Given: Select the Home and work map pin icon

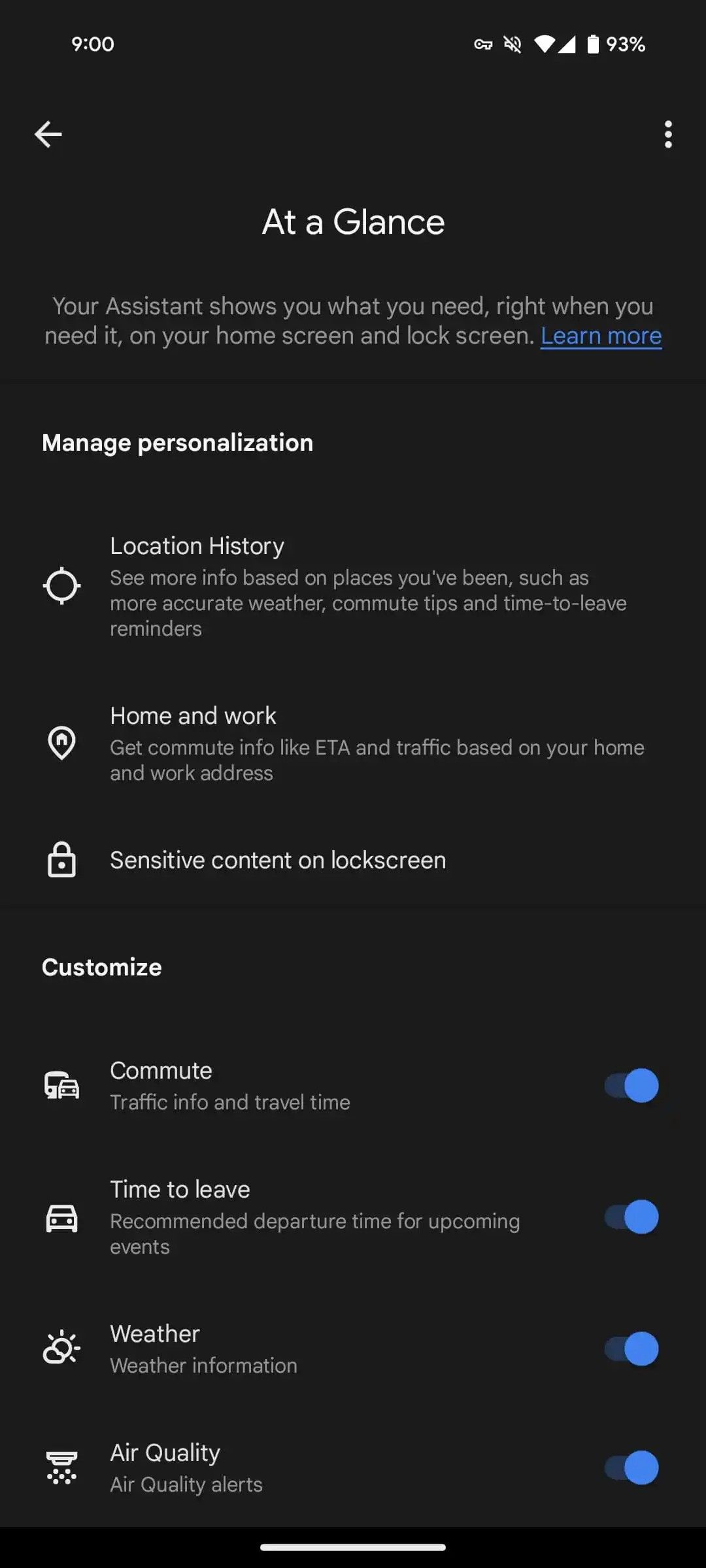Looking at the screenshot, I should pyautogui.click(x=61, y=742).
